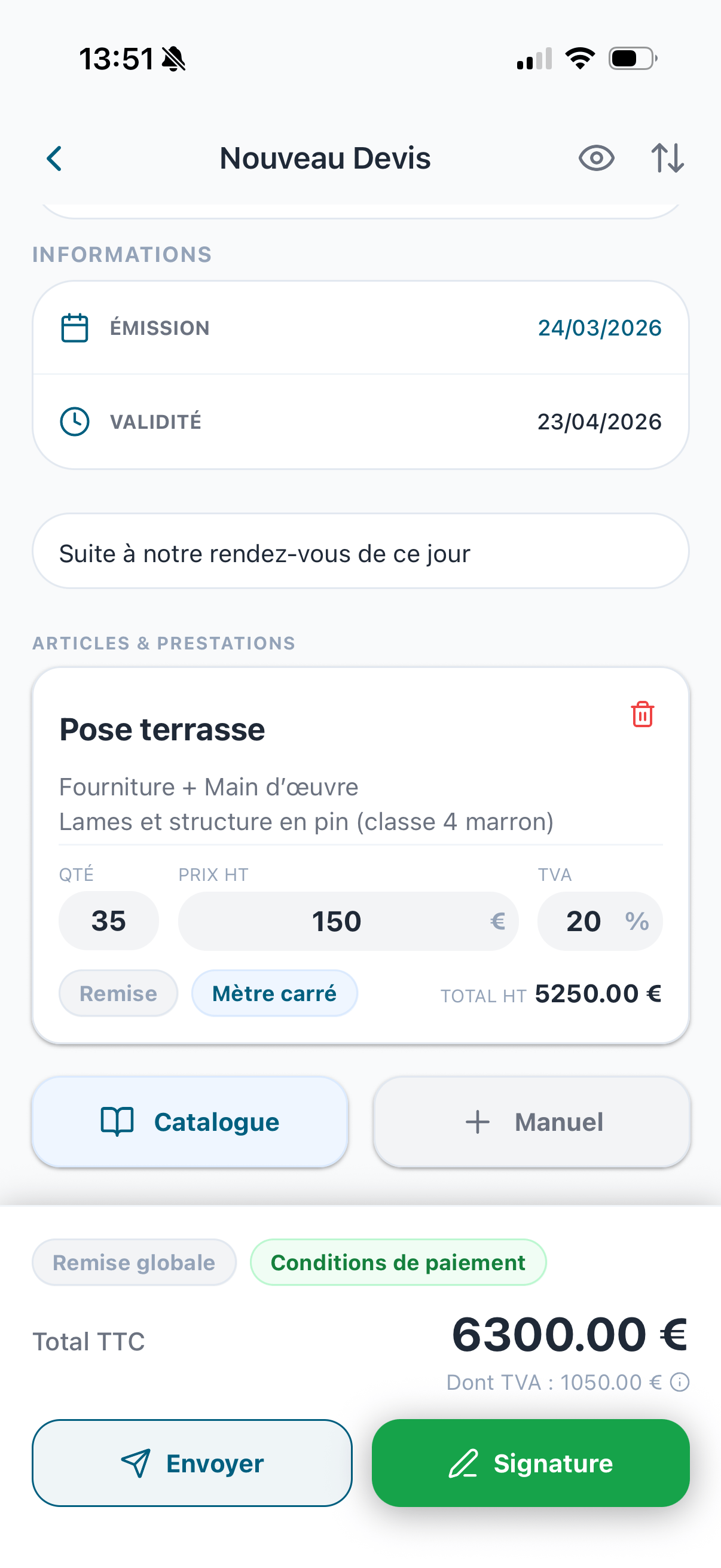This screenshot has height=1568, width=721.
Task: Toggle the Remise option on the item
Action: (x=117, y=993)
